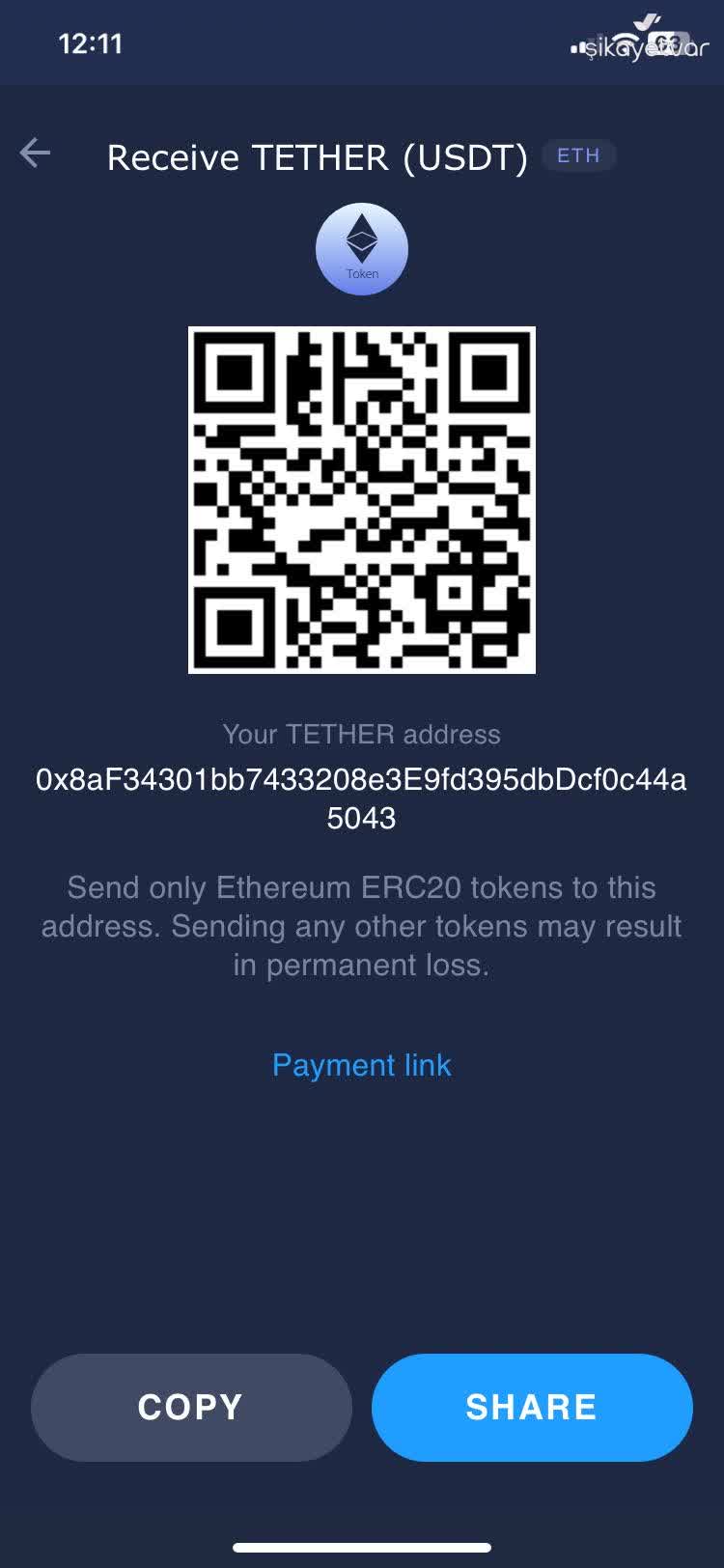Tap the Token label under the Ethereum logo
This screenshot has width=724, height=1568.
(362, 273)
